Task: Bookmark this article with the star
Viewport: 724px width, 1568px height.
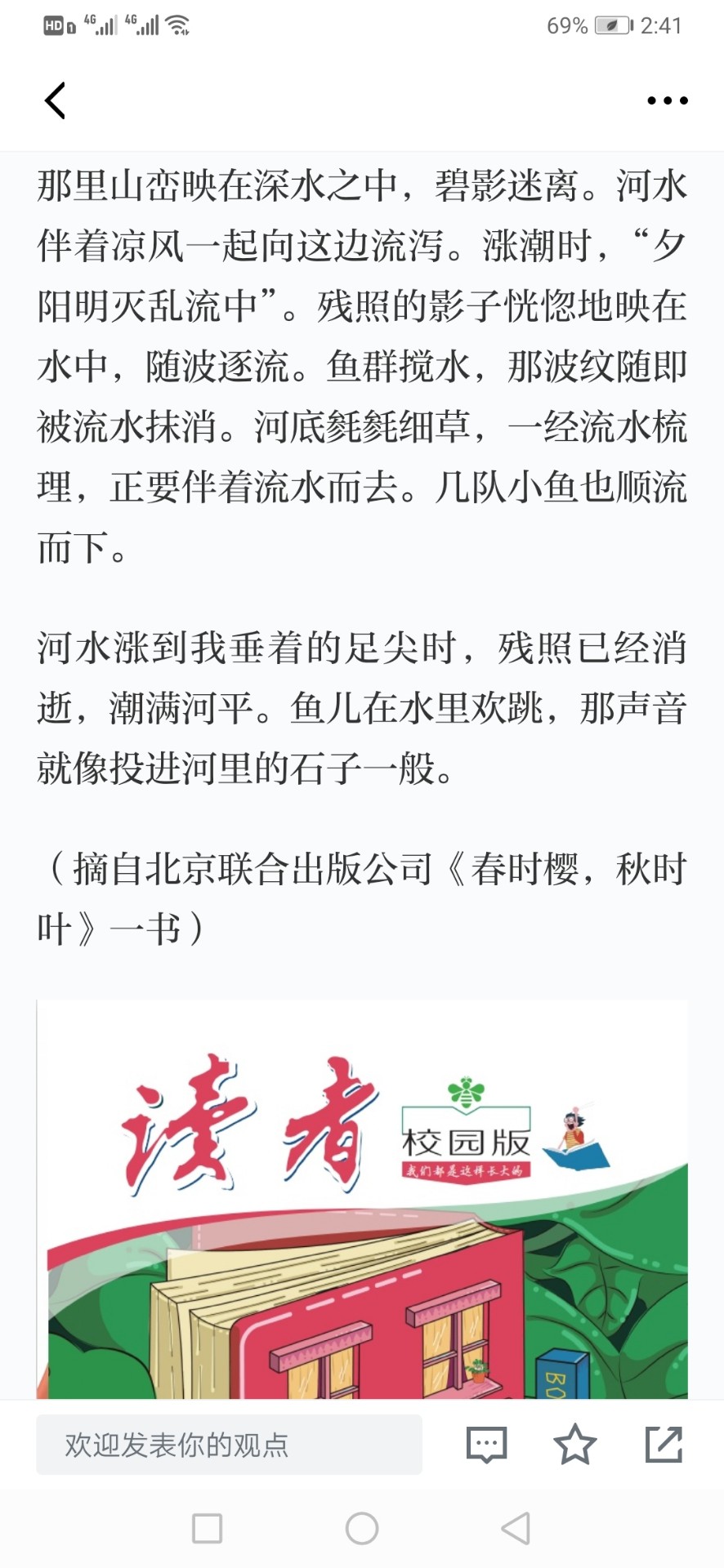Action: pos(575,1444)
